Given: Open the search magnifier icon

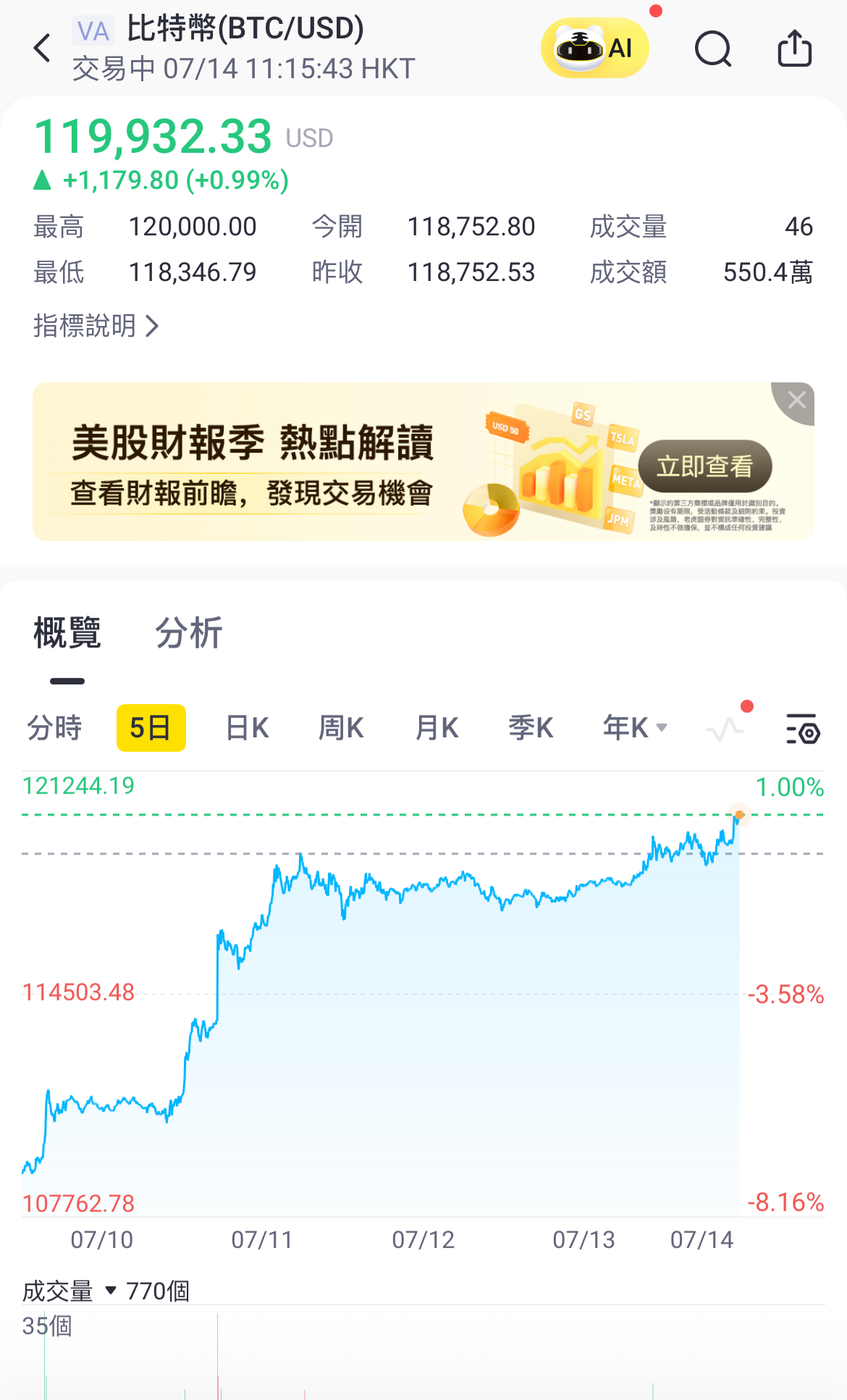Looking at the screenshot, I should (713, 49).
